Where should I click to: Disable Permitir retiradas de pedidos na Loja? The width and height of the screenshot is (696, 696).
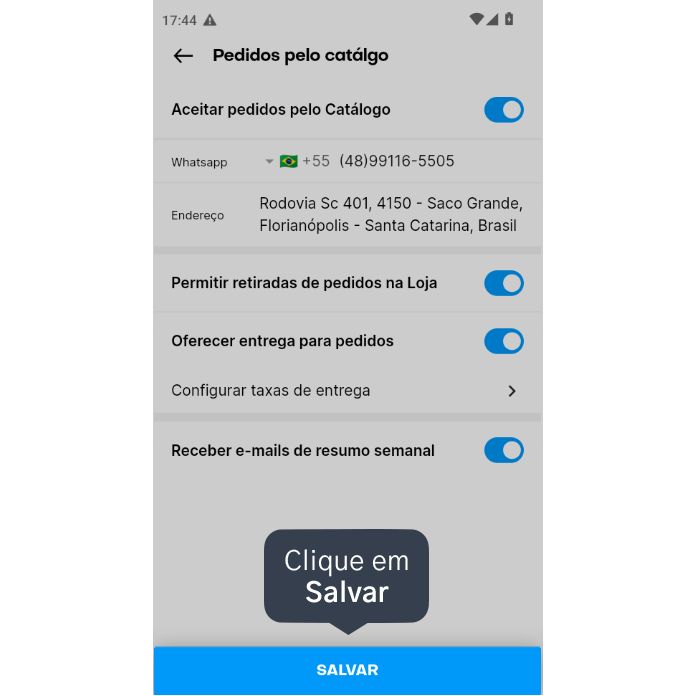pyautogui.click(x=503, y=283)
